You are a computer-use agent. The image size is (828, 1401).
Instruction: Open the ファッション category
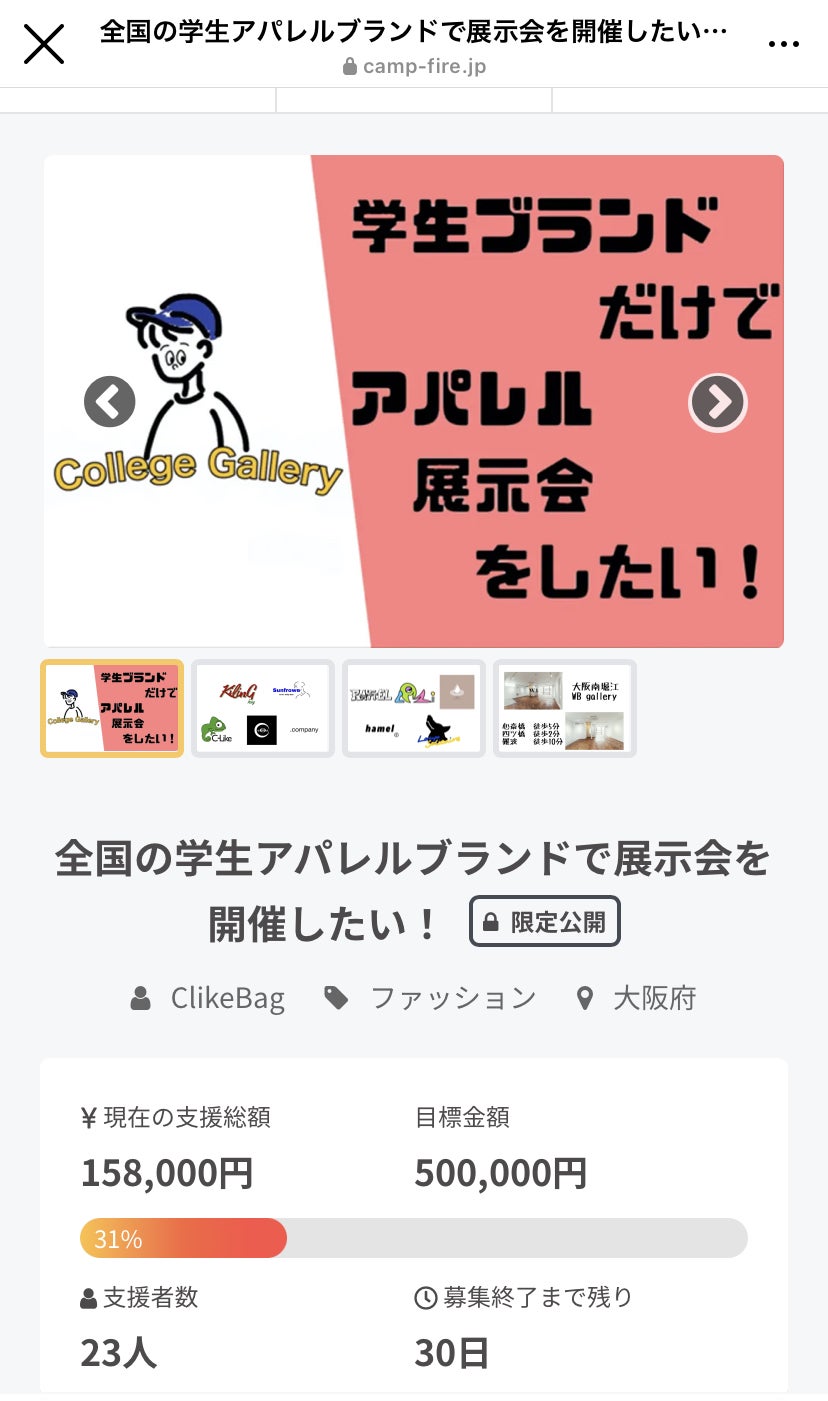point(452,998)
